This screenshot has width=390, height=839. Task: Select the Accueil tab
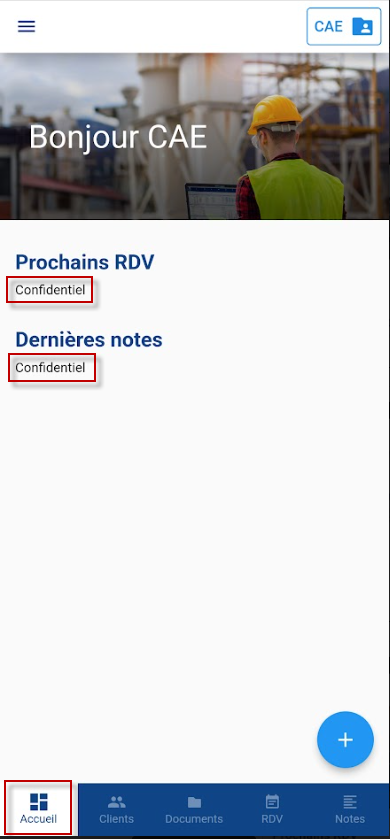39,809
